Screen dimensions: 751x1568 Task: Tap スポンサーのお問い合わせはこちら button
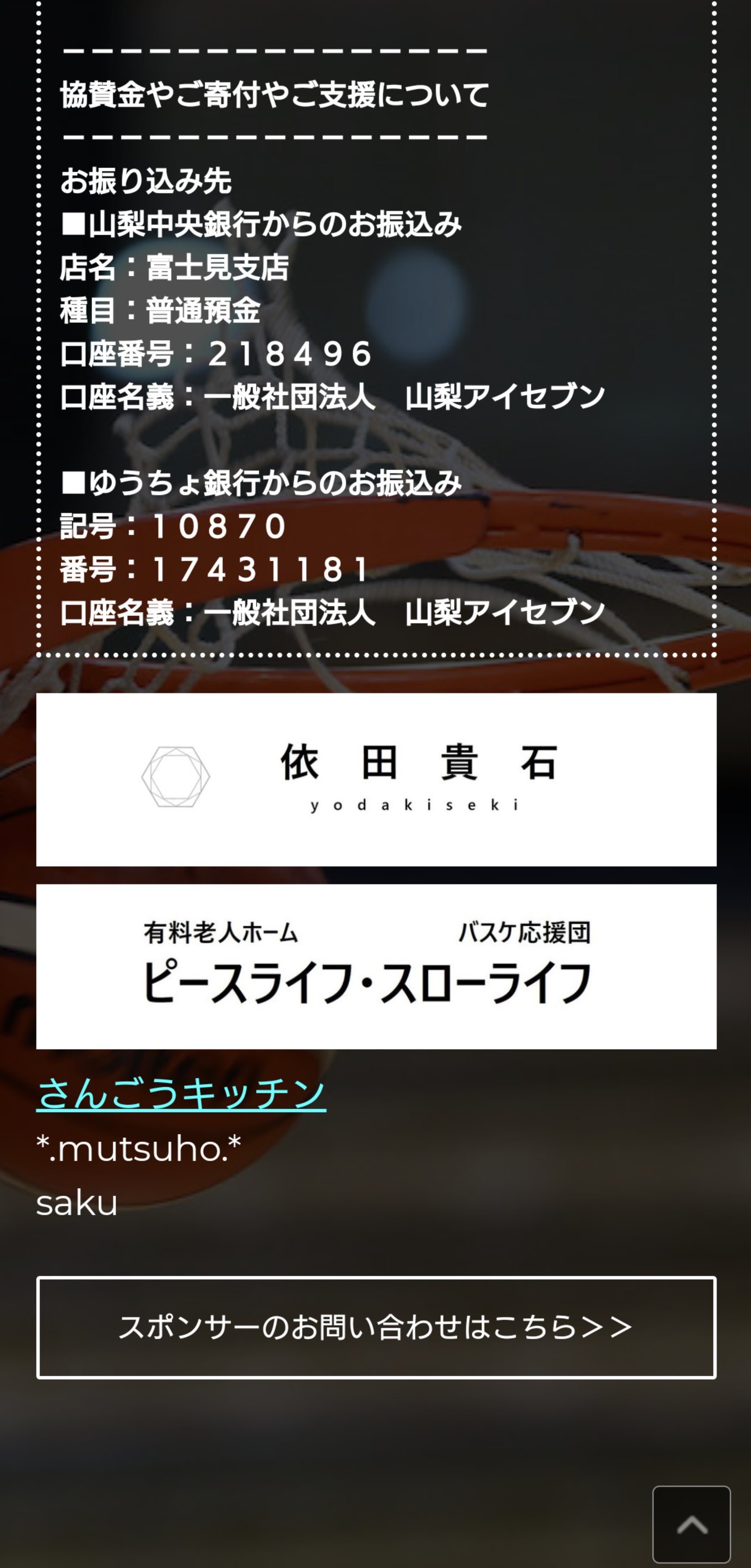click(376, 1327)
